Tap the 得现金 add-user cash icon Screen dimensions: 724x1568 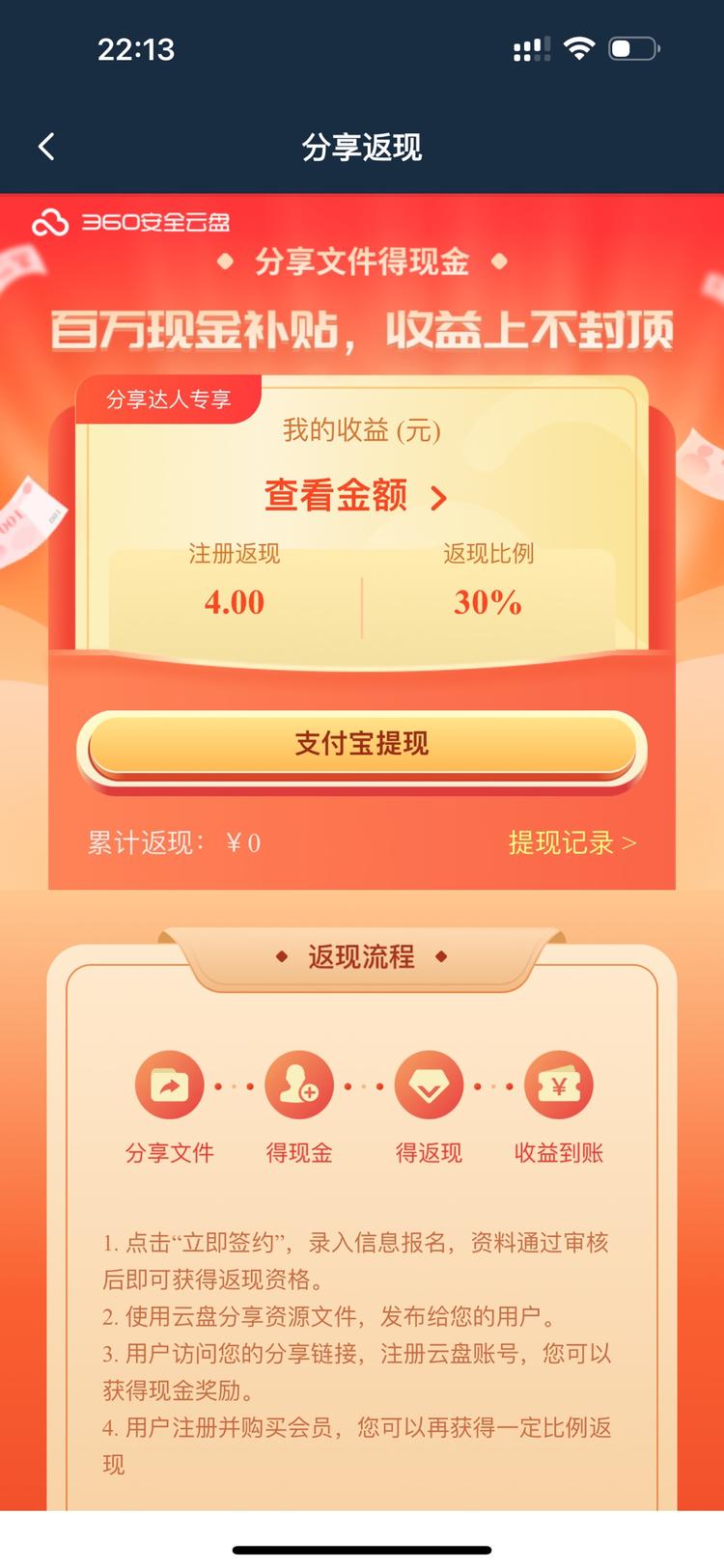click(x=299, y=1084)
